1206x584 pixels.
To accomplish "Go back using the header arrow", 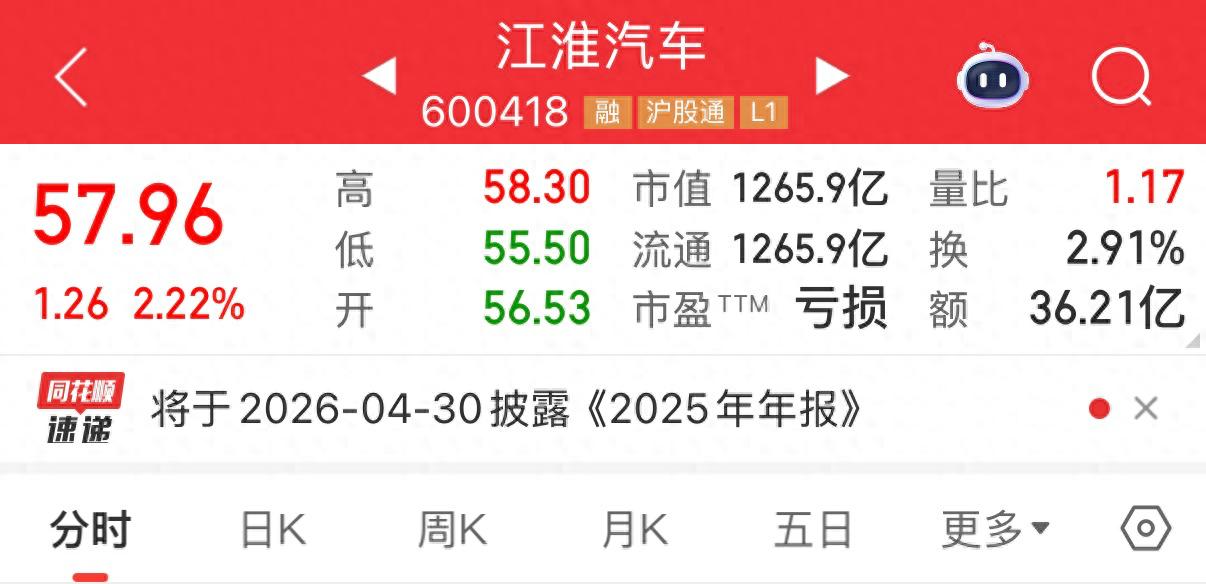I will pyautogui.click(x=71, y=77).
